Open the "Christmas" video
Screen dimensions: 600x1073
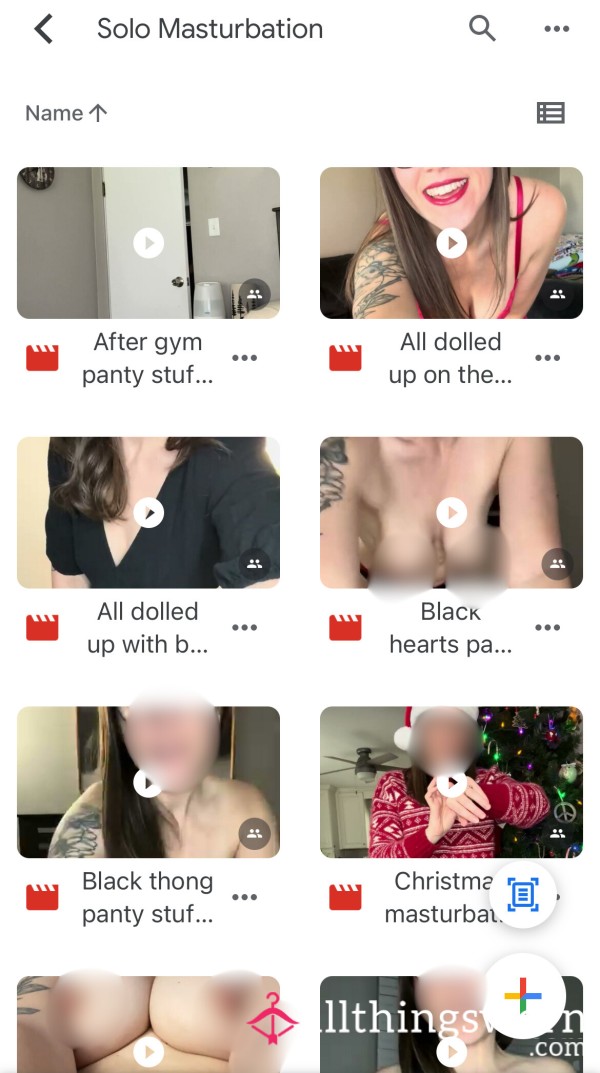pos(452,782)
